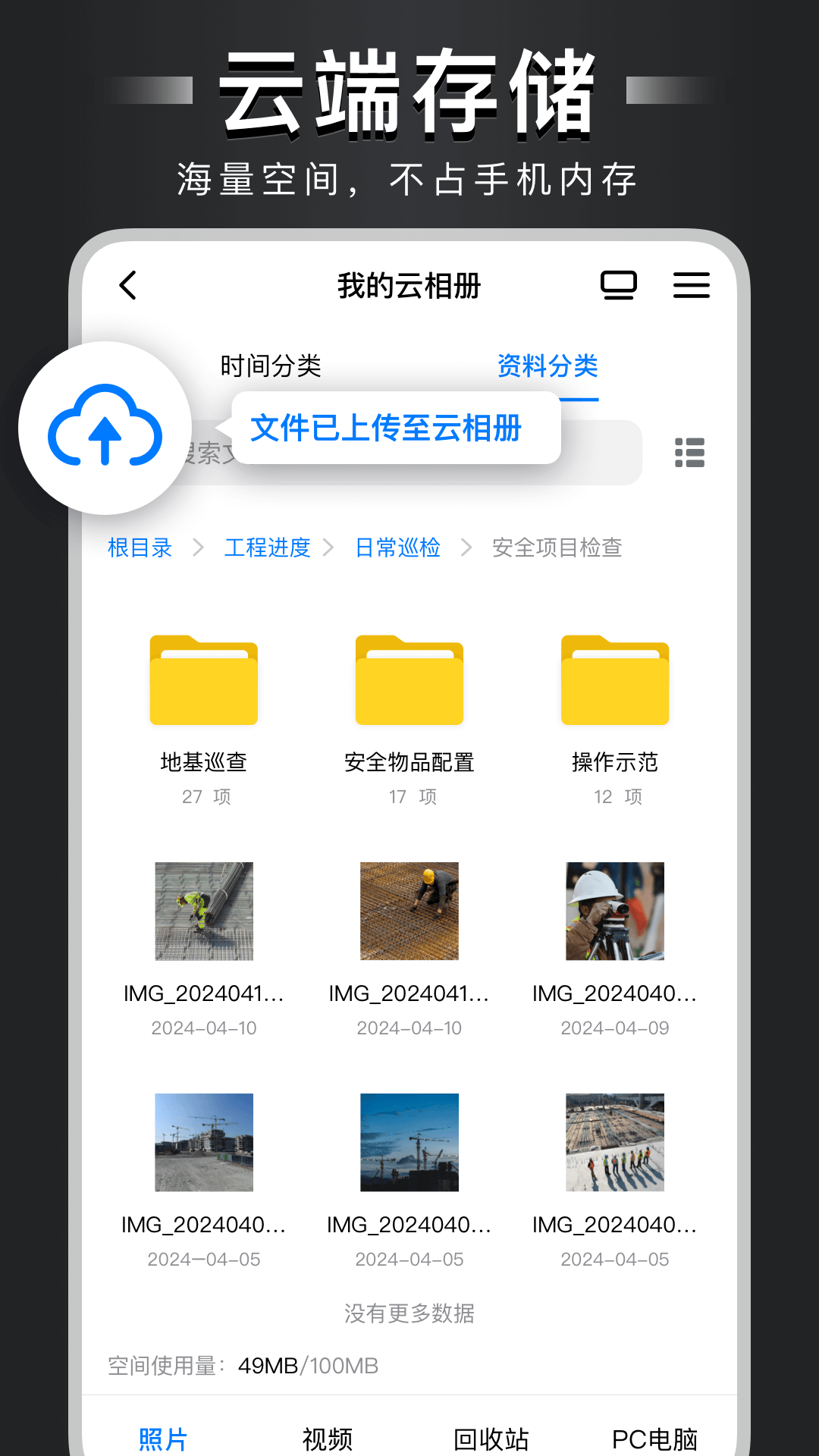This screenshot has width=819, height=1456.
Task: Select the 资料分类 tab
Action: [548, 366]
